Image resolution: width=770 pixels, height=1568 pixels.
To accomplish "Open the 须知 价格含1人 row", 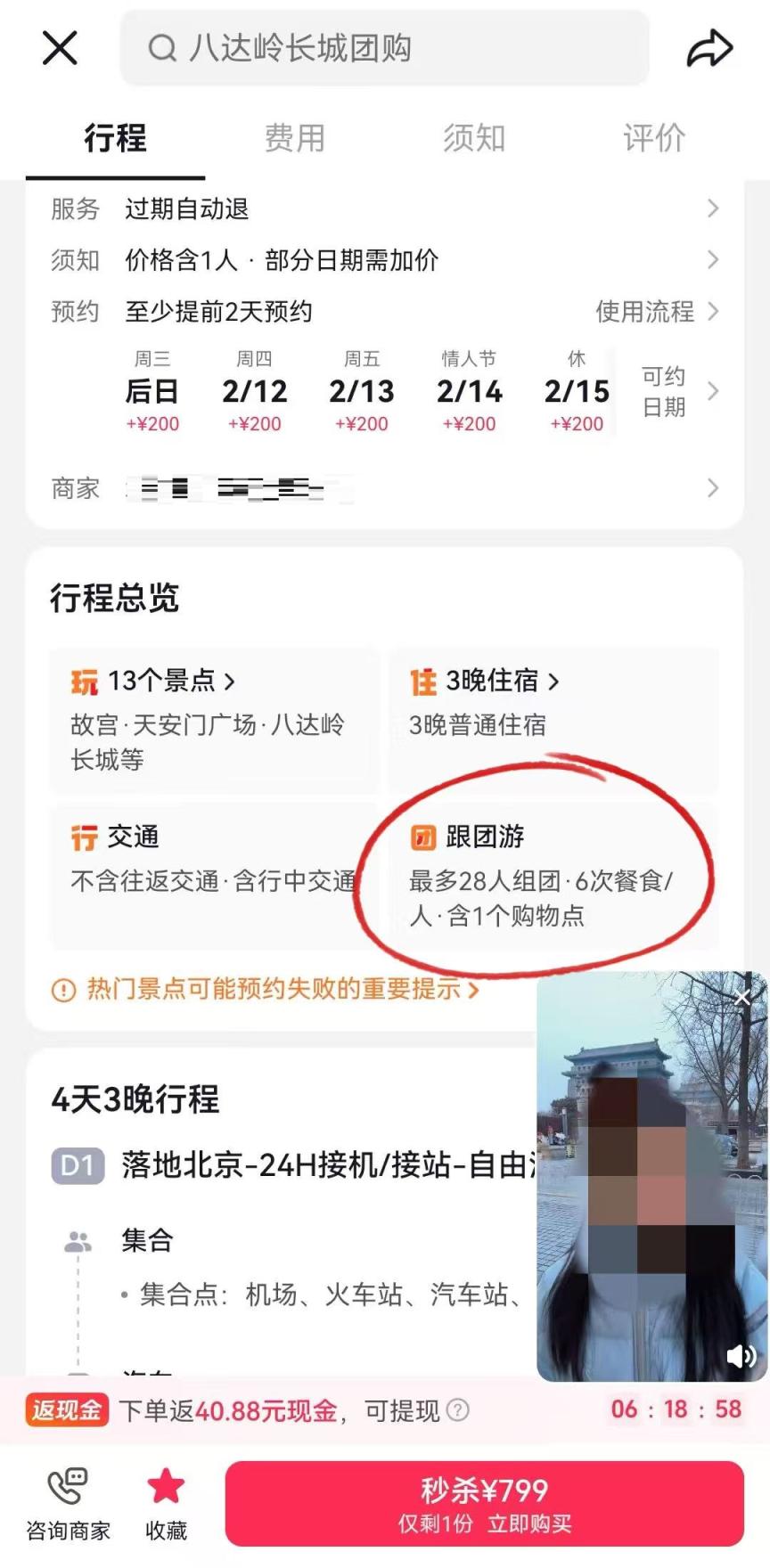I will (383, 260).
